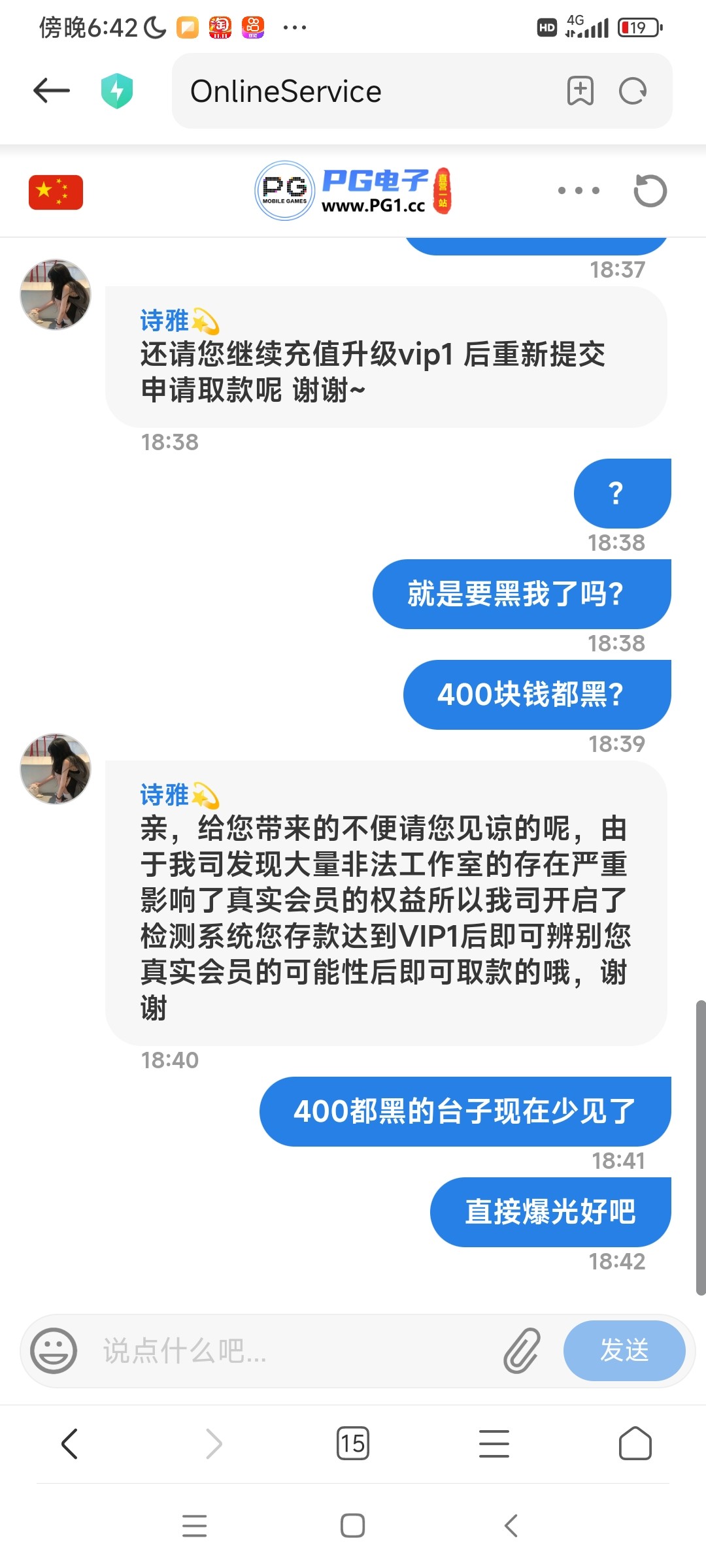Reload the page from the address bar

click(x=633, y=91)
